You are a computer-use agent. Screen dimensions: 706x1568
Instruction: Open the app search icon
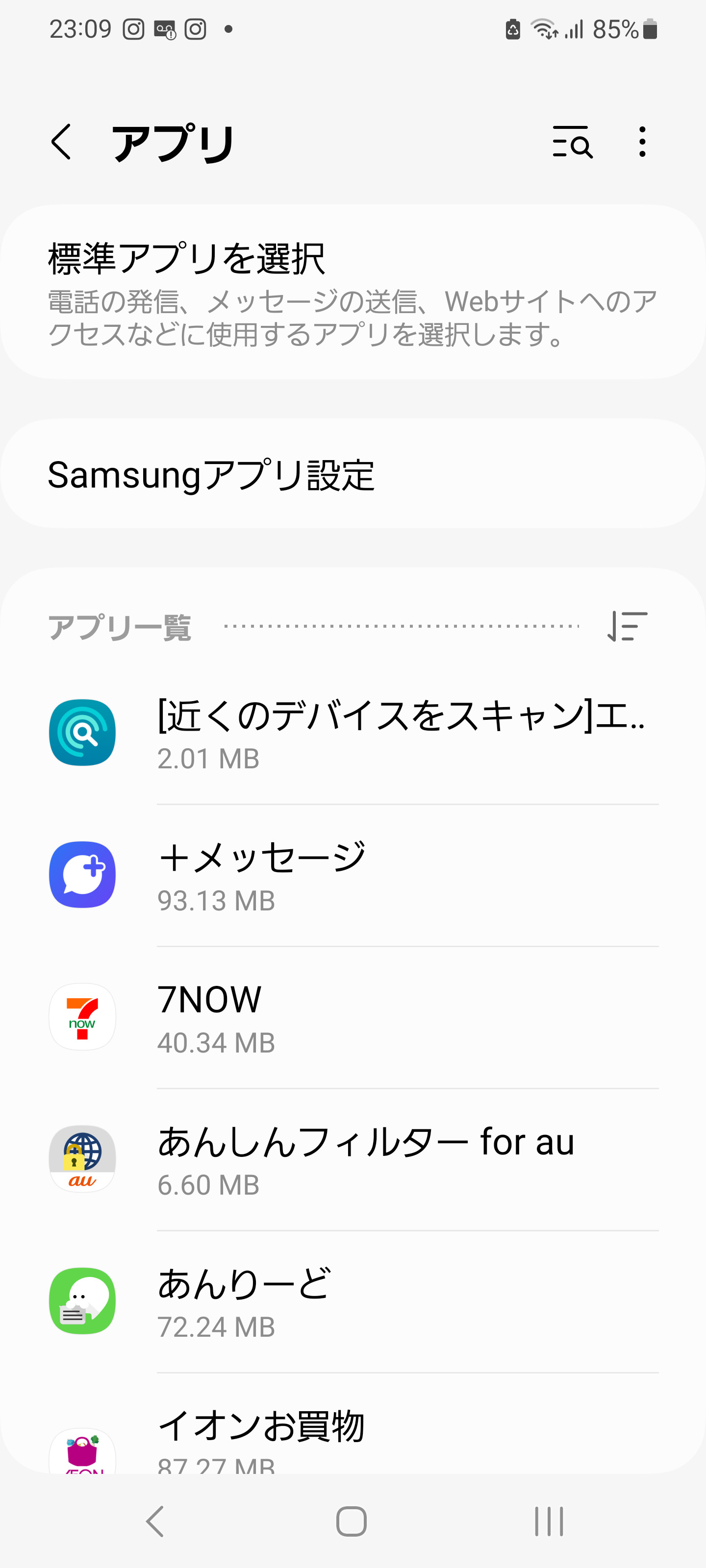pos(571,143)
